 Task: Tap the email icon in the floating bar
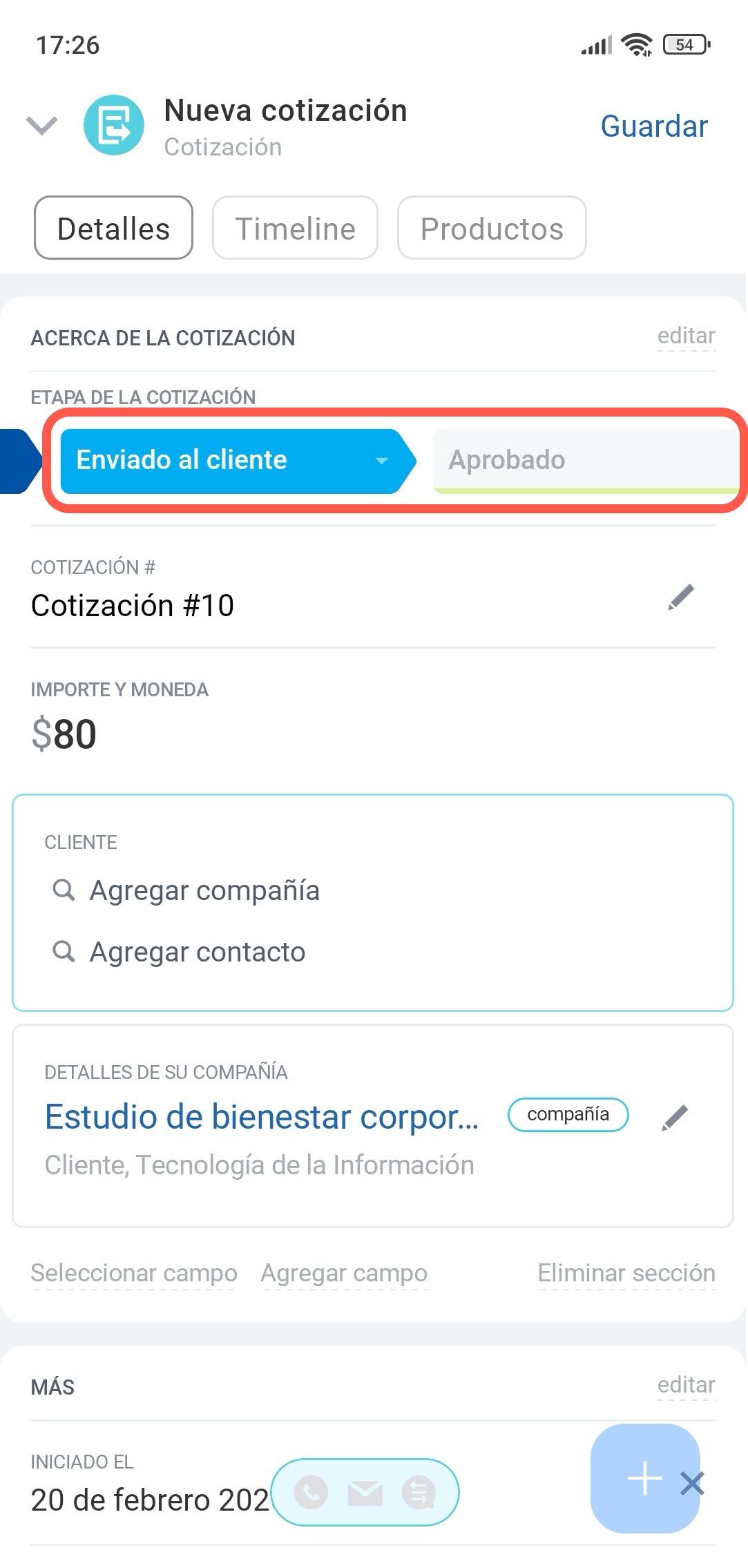click(365, 1493)
